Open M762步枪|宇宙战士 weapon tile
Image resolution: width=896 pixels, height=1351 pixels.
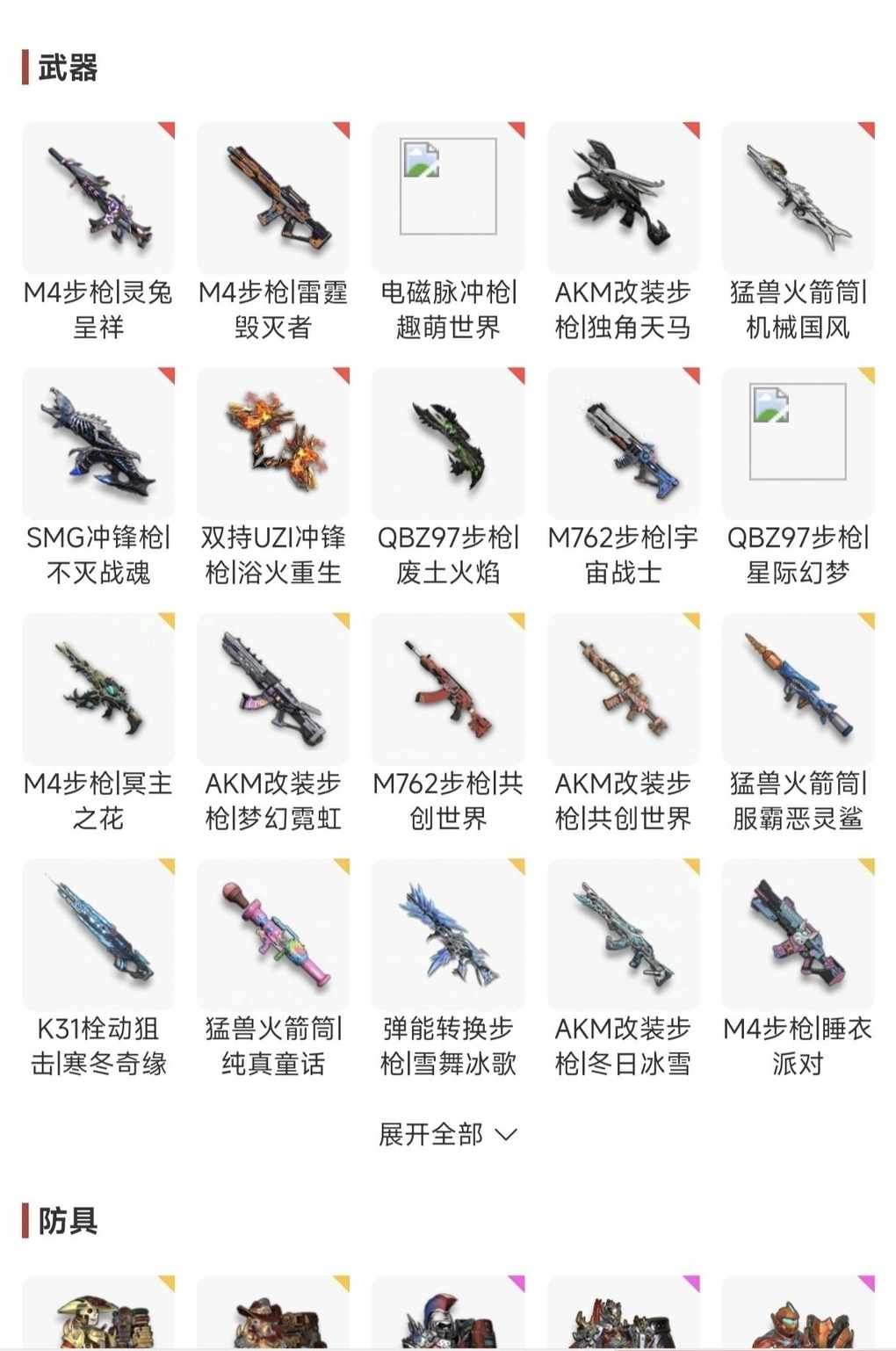pyautogui.click(x=623, y=444)
